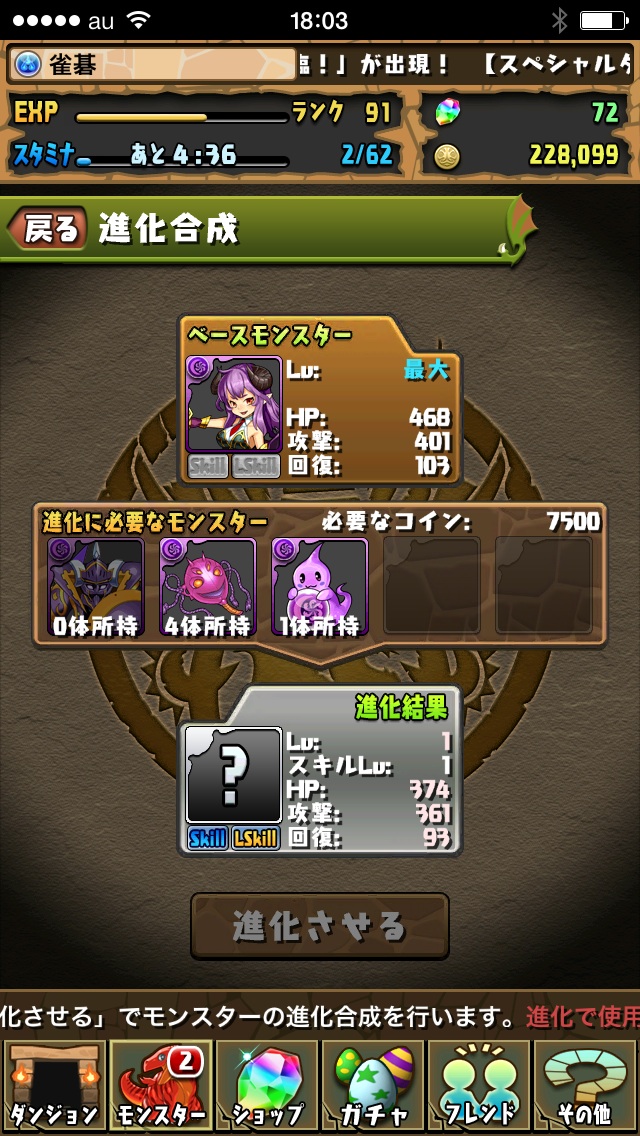The image size is (640, 1136).
Task: Tap the evolution result question mark icon
Action: pos(234,775)
